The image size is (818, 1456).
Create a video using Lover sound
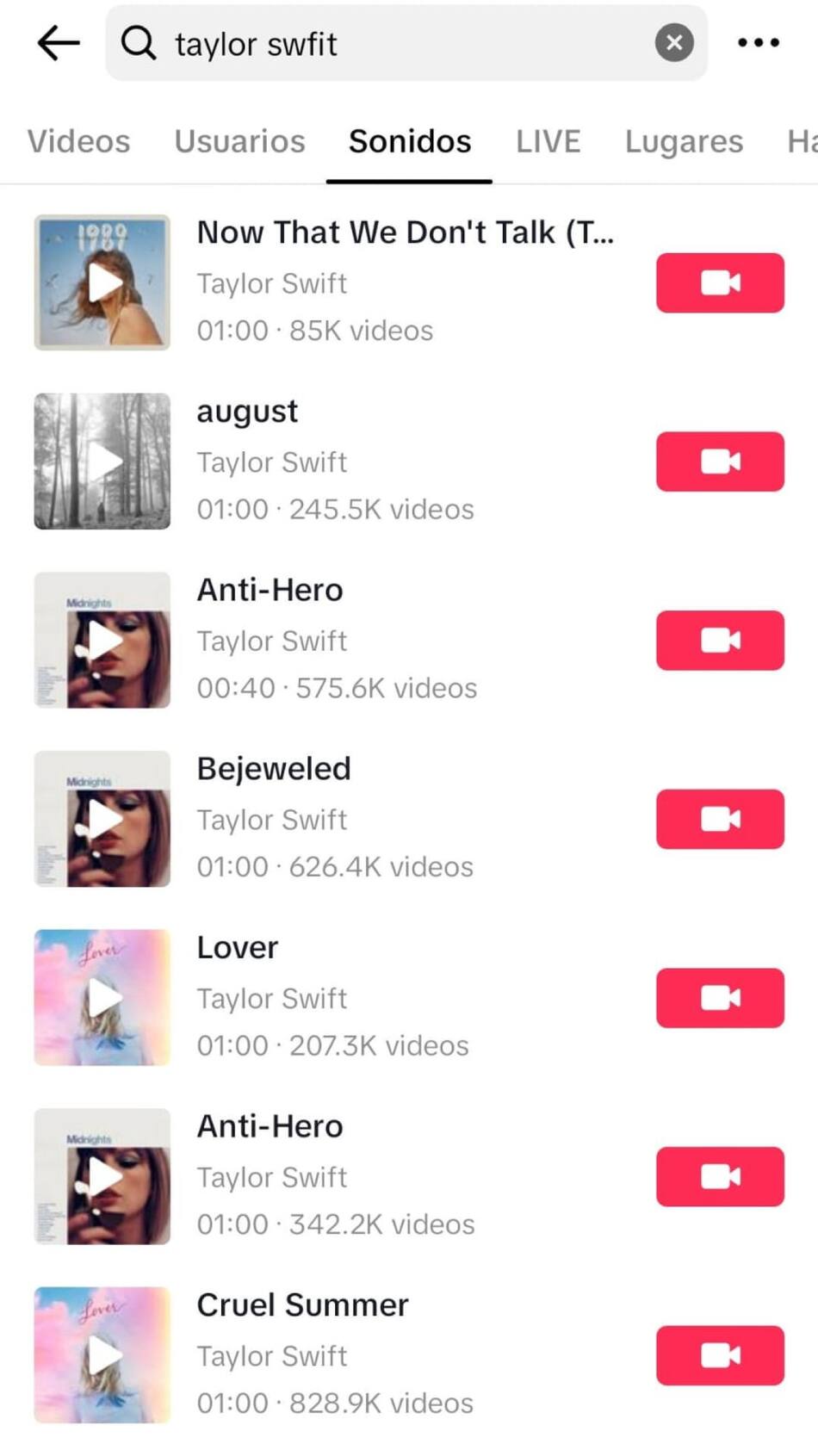click(x=720, y=997)
